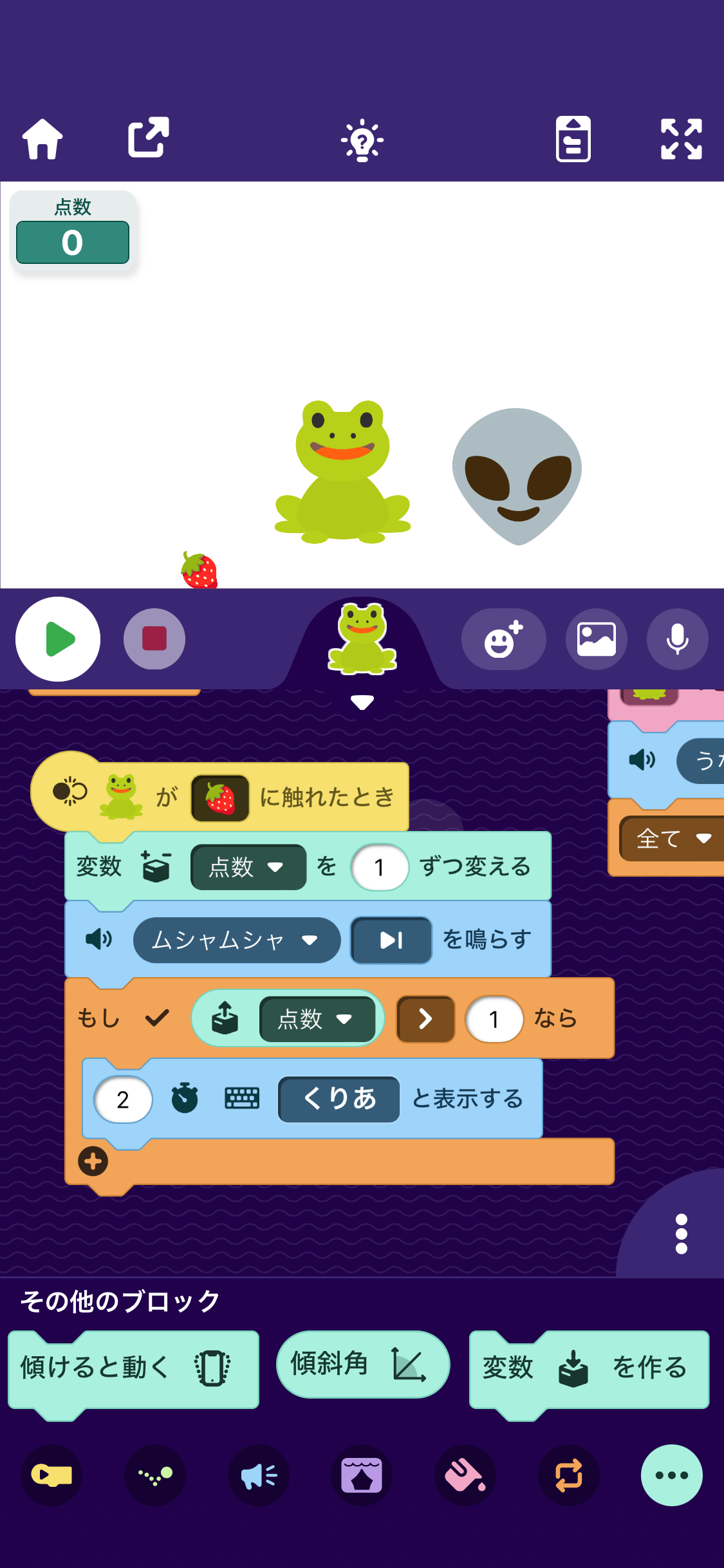Switch to the sound blocks category
Viewport: 724px width, 1568px height.
point(259,1475)
